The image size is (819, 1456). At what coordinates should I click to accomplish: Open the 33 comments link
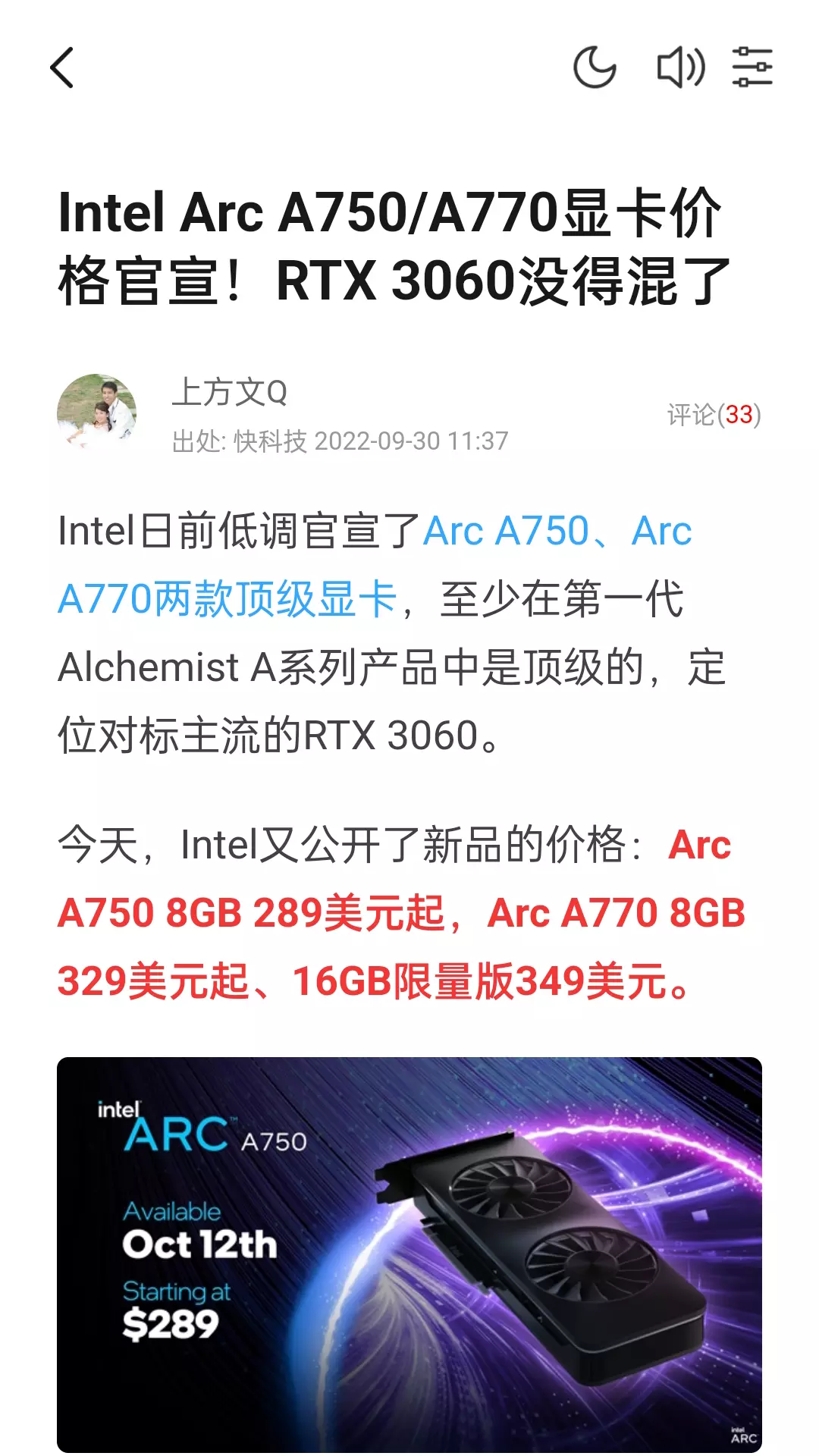[714, 414]
